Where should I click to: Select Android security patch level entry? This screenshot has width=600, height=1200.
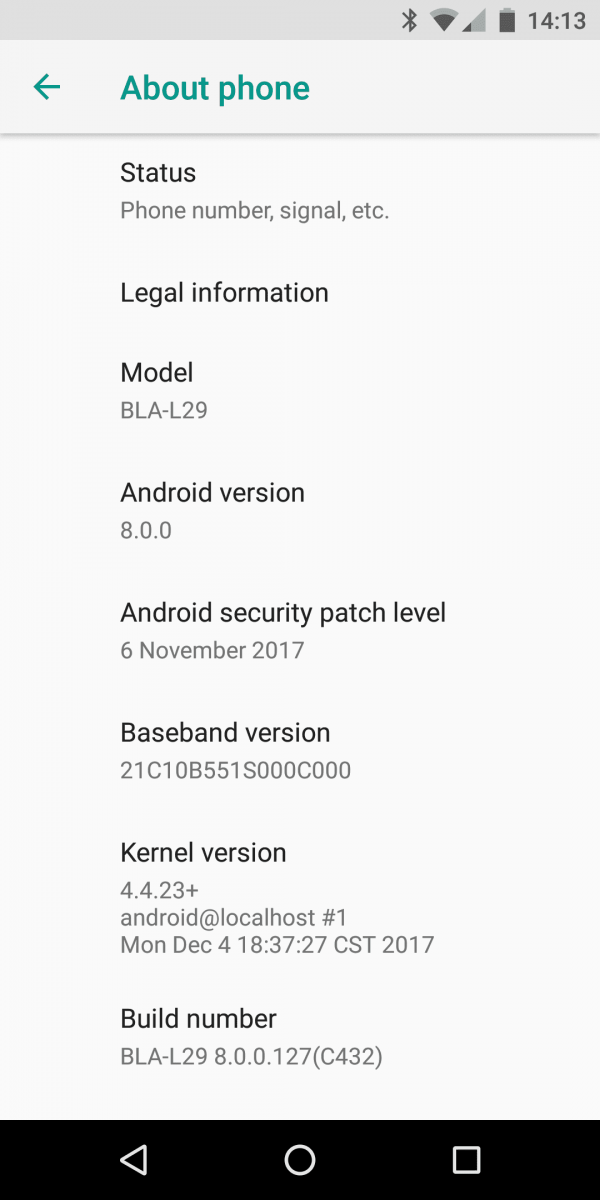(300, 630)
